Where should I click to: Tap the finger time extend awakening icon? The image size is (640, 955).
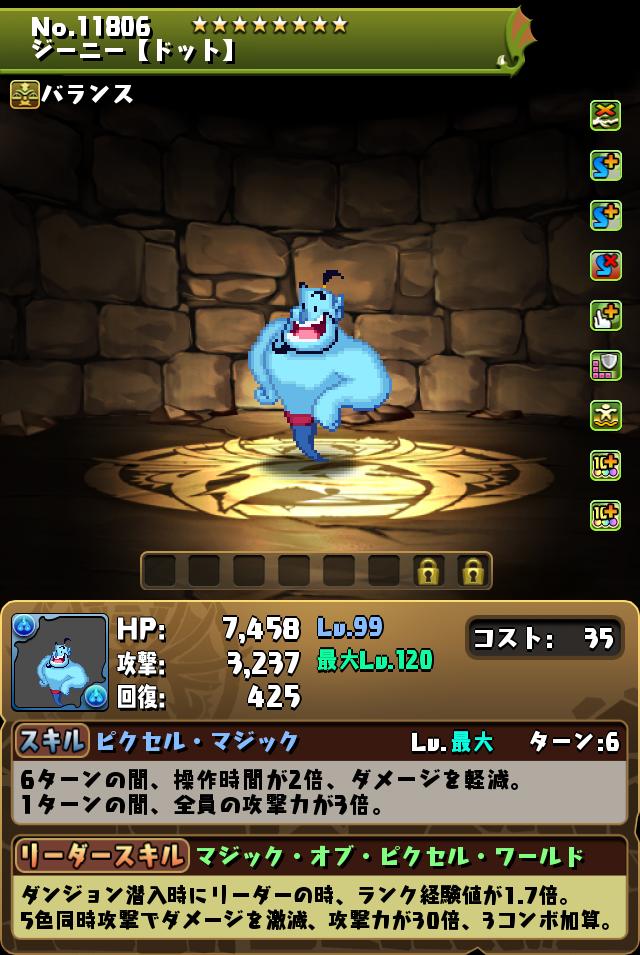[606, 316]
